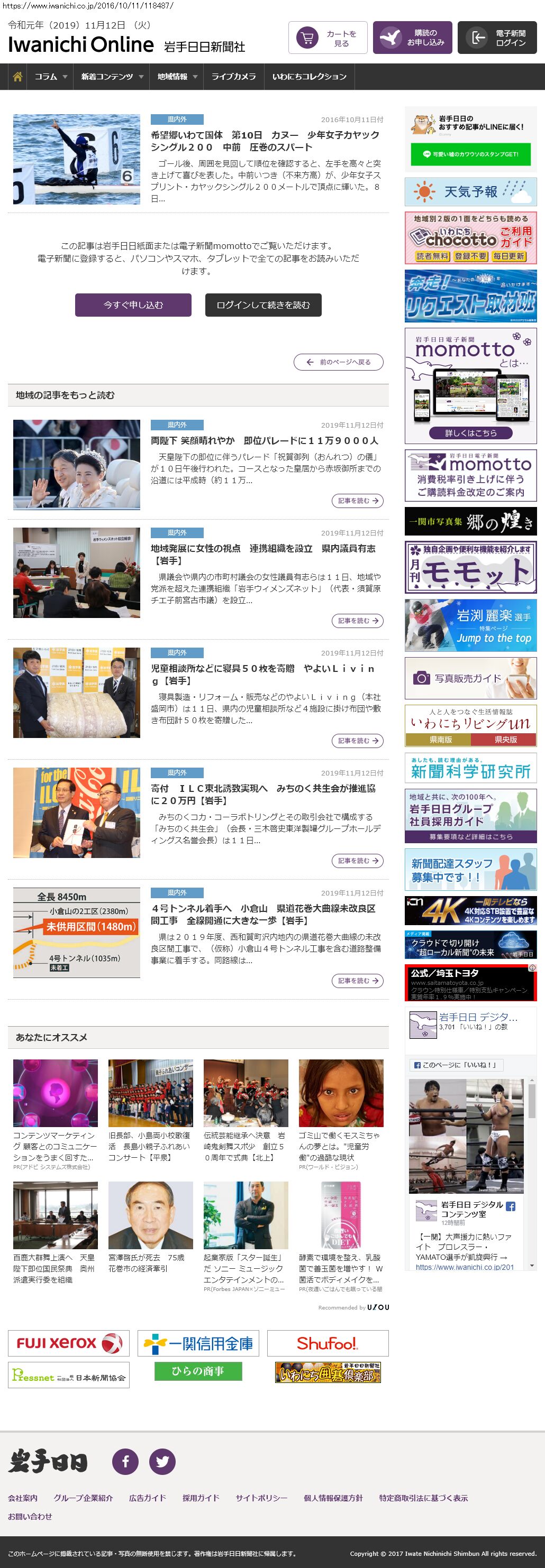
Task: Follow the 個人情報保護方針 footer link
Action: tap(333, 1498)
